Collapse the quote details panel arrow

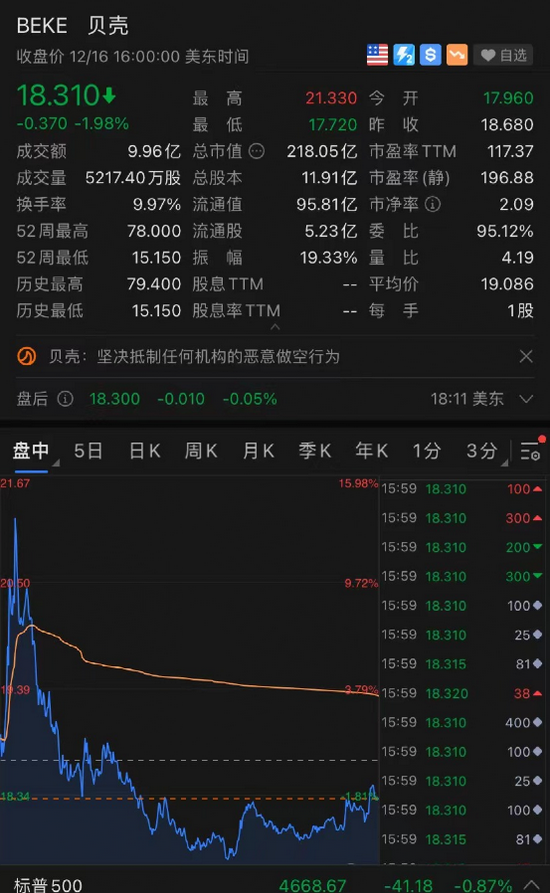click(x=275, y=327)
